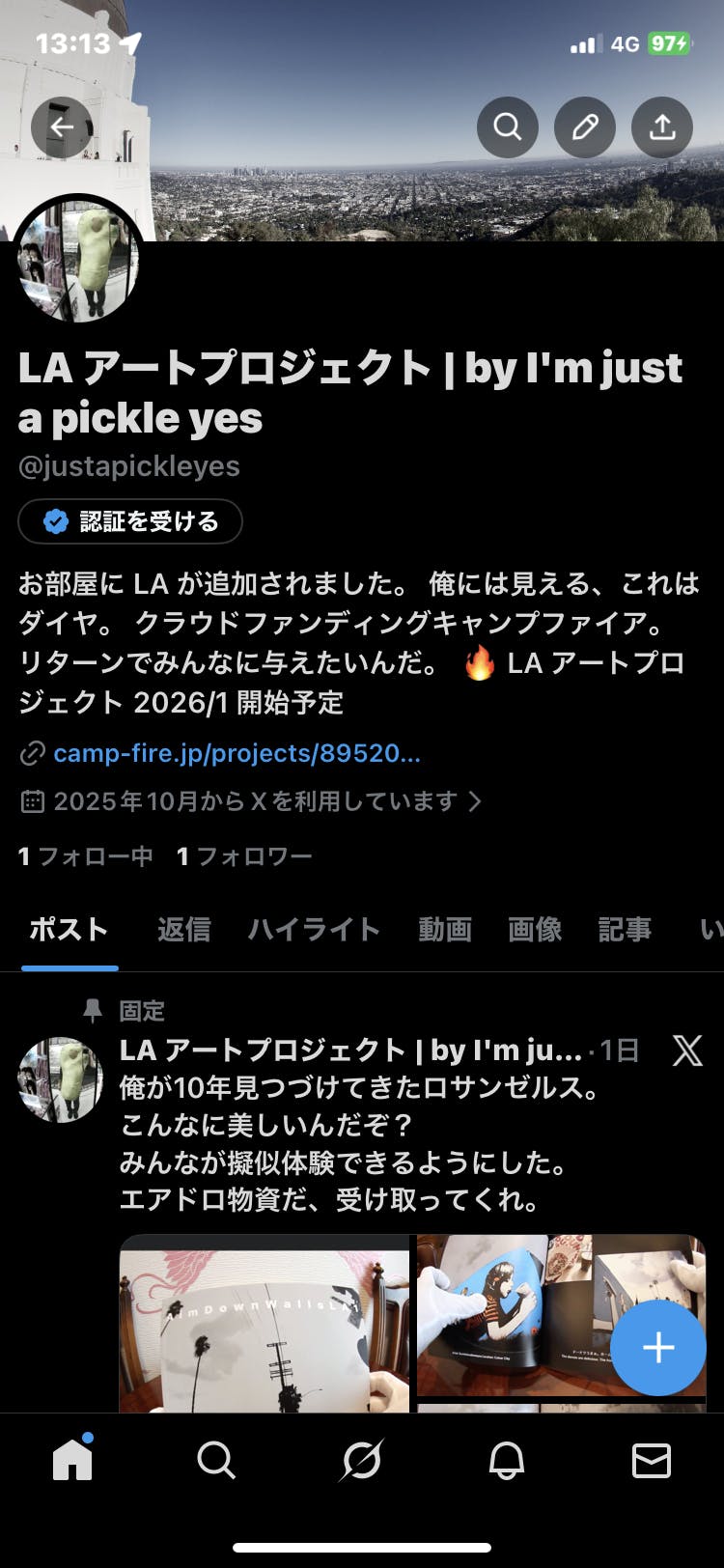
Task: Open the profile picture
Action: click(x=79, y=261)
